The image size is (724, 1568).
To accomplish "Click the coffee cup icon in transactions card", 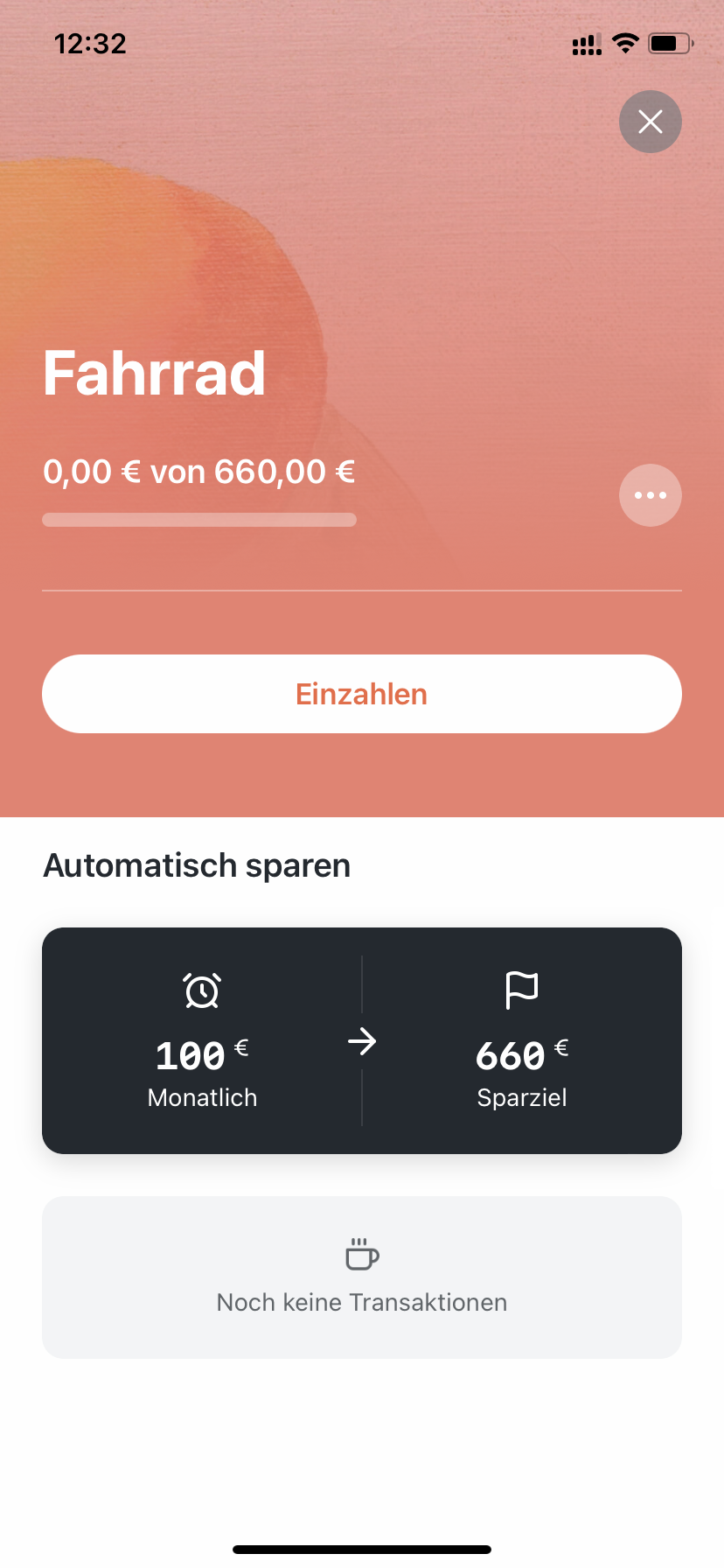I will (x=361, y=1255).
